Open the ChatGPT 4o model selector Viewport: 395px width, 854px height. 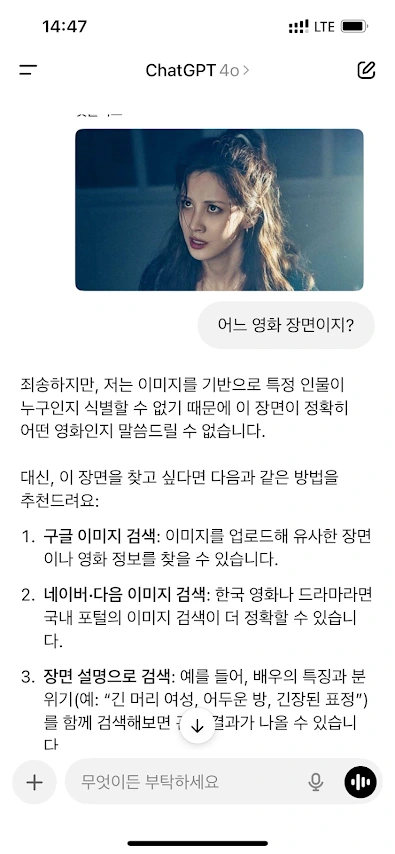(197, 70)
